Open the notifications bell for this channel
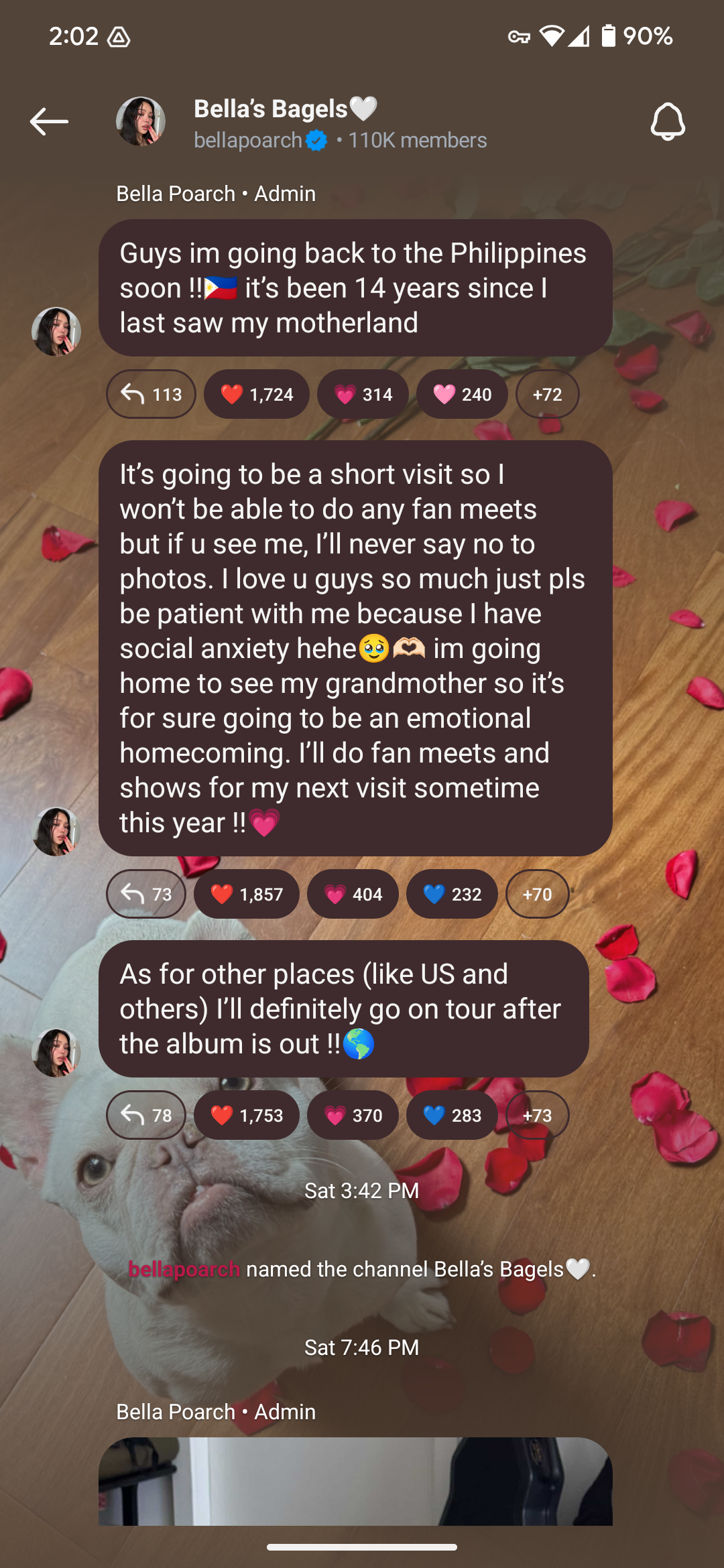The image size is (724, 1568). [668, 122]
